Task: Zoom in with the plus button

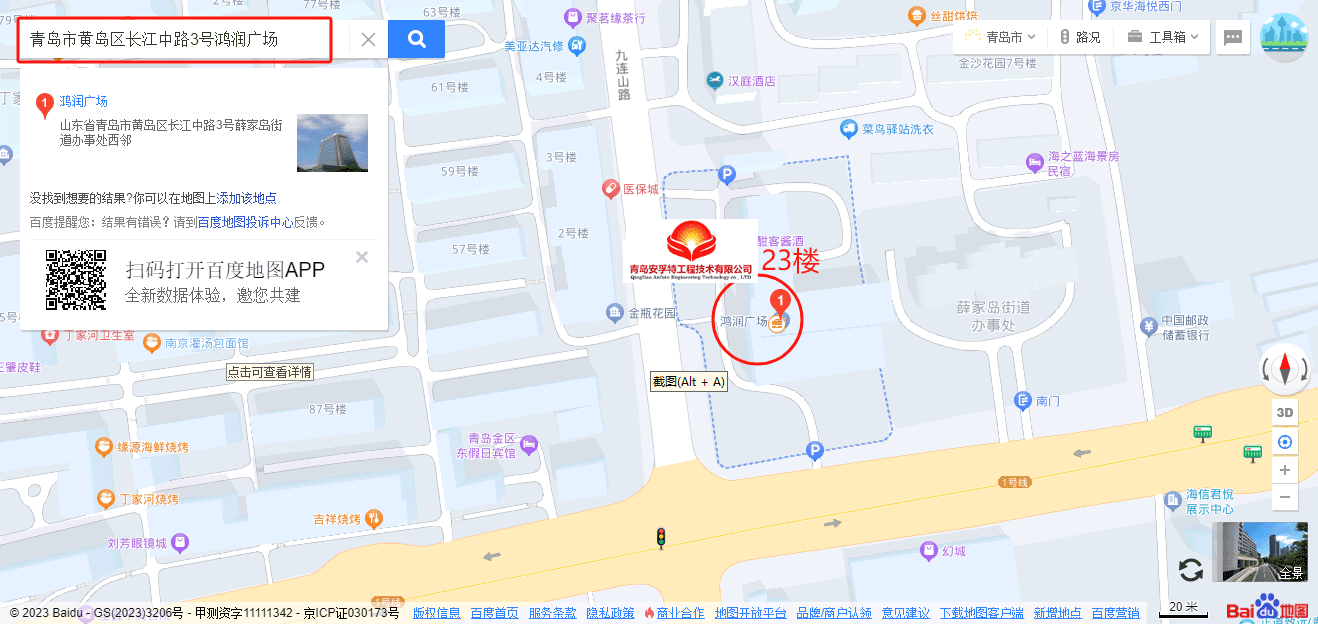Action: (1285, 470)
